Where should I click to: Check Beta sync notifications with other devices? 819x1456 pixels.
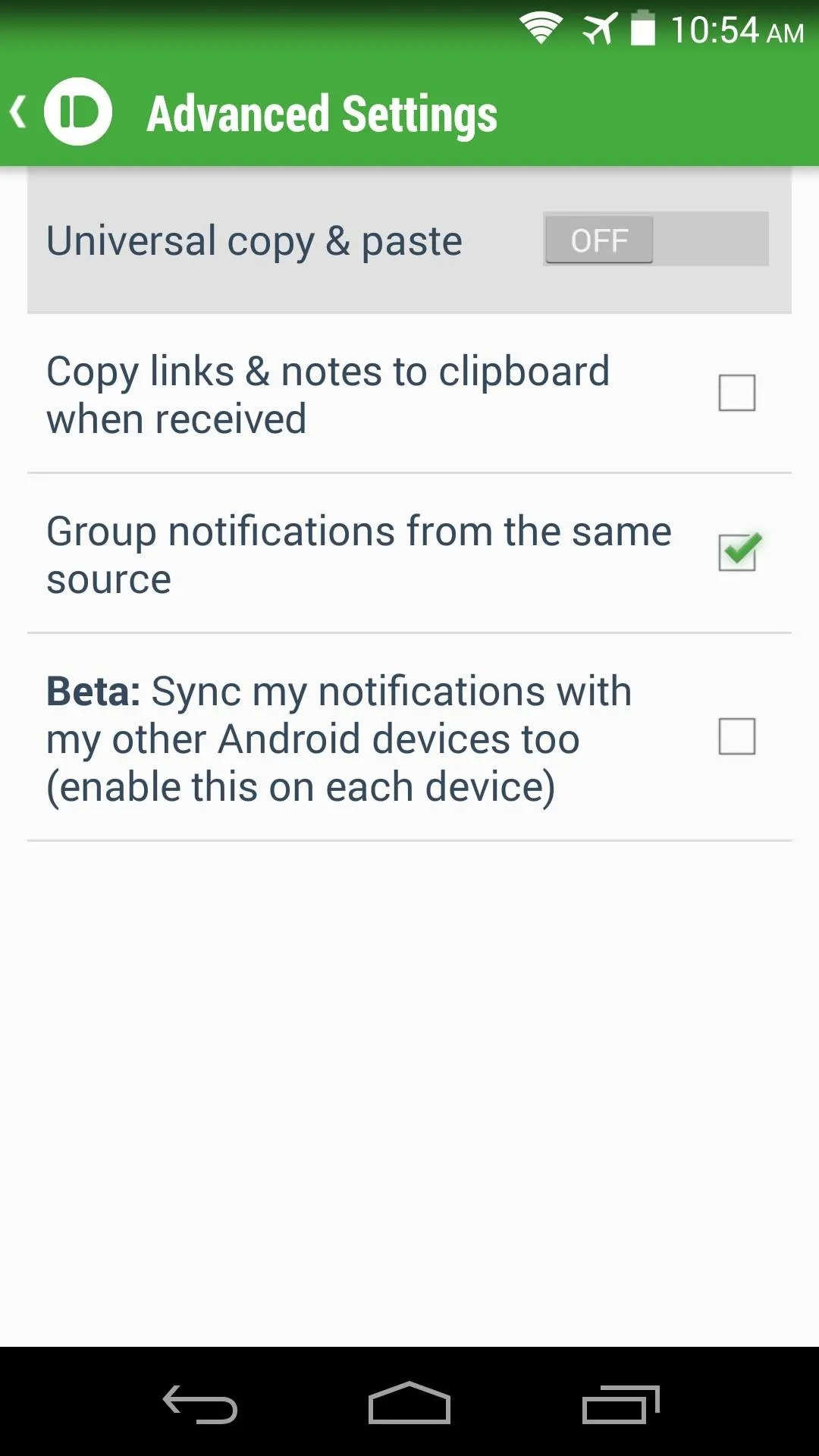[x=736, y=736]
